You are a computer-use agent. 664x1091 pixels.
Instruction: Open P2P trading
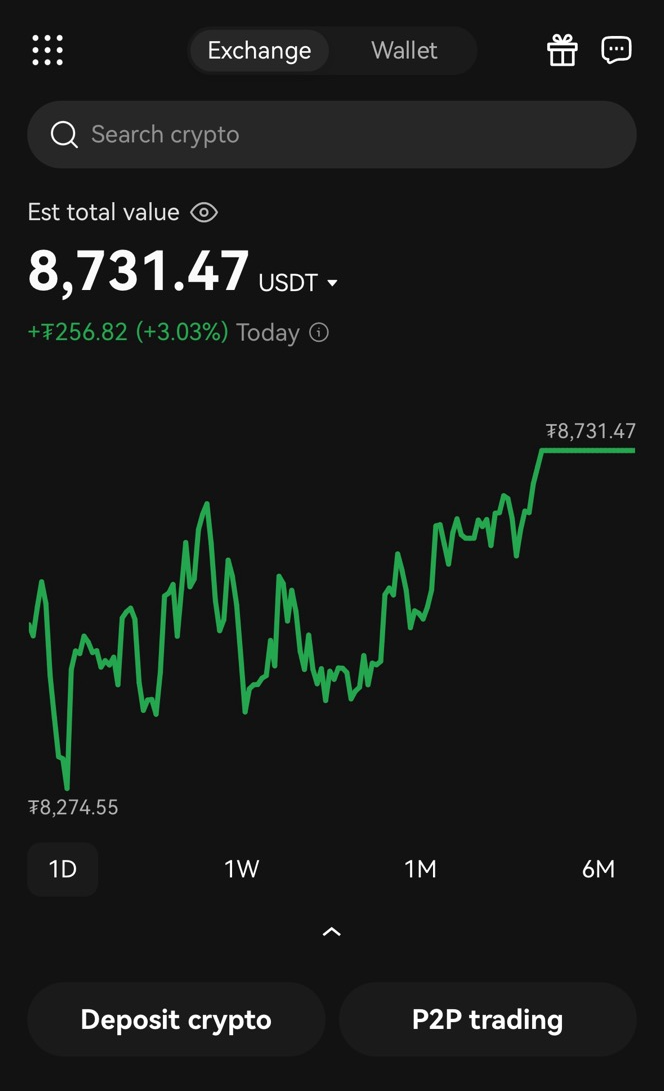[x=487, y=1020]
